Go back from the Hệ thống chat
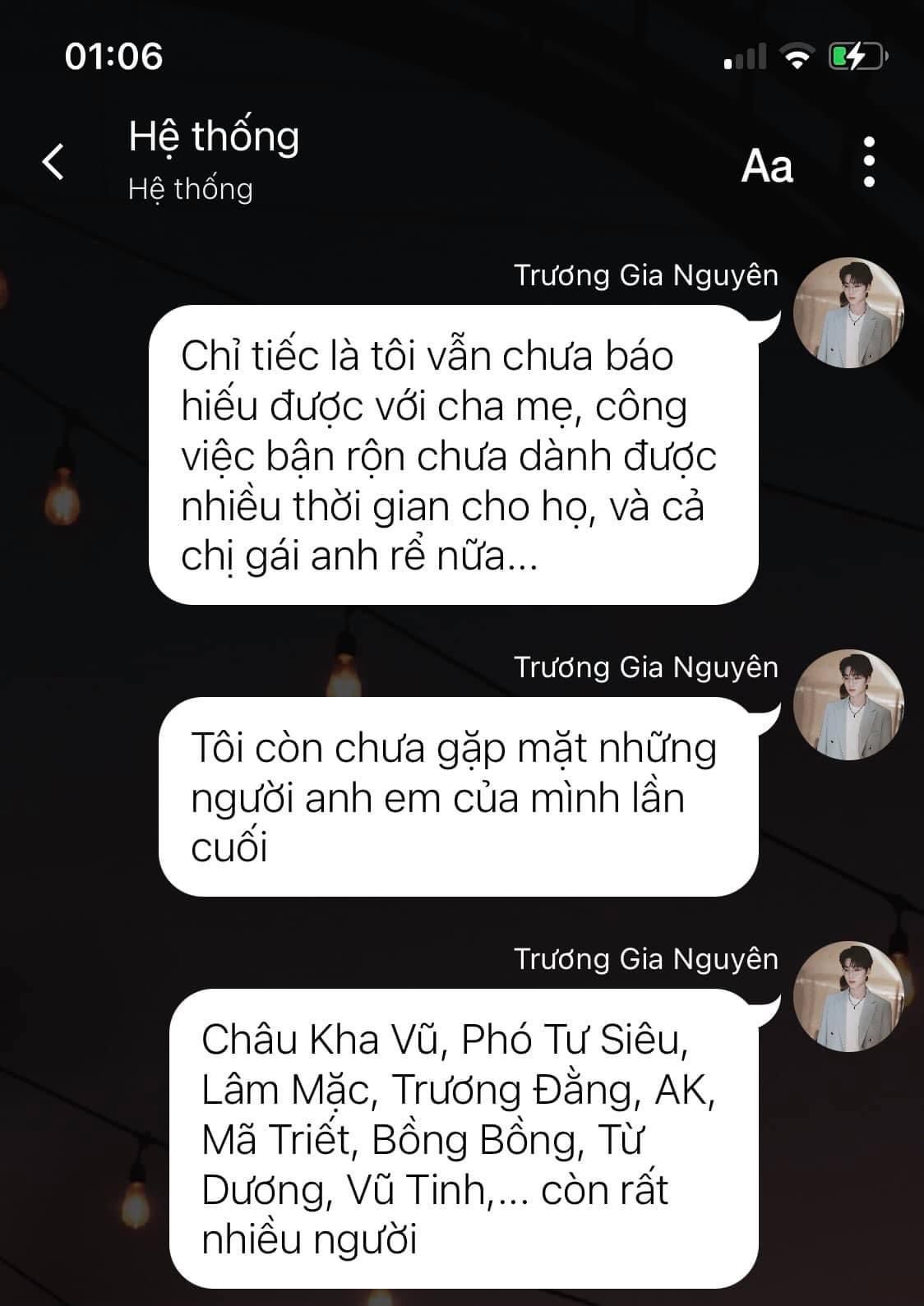 pos(53,161)
